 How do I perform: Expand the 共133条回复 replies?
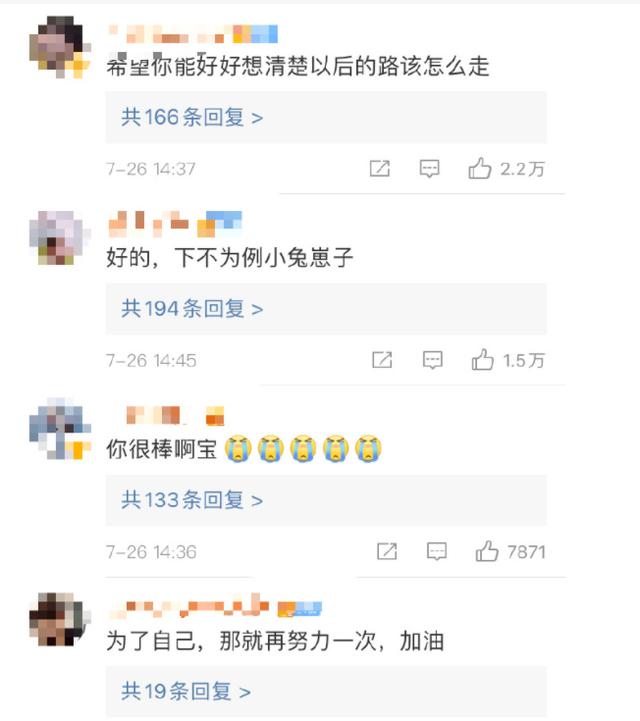coord(193,500)
